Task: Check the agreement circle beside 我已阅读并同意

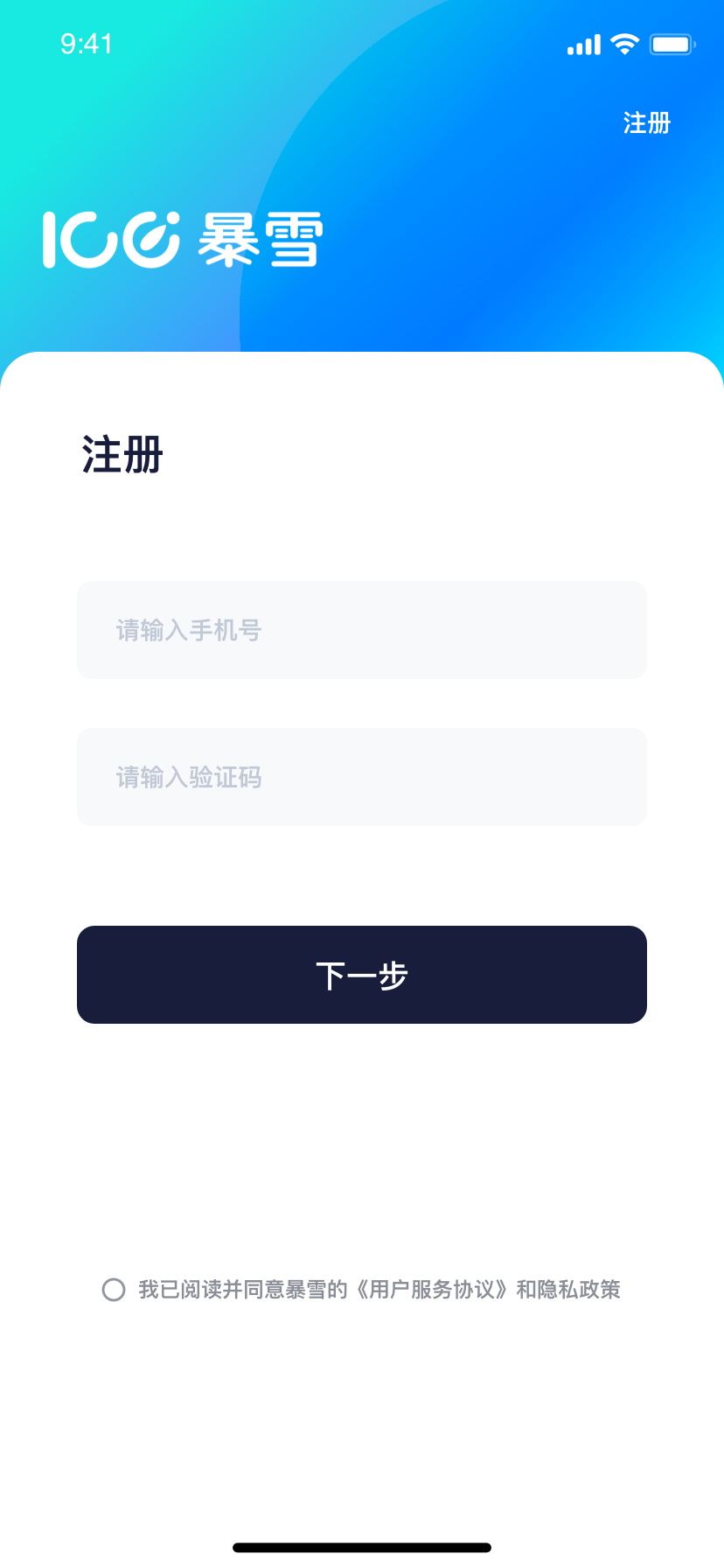Action: click(114, 1290)
